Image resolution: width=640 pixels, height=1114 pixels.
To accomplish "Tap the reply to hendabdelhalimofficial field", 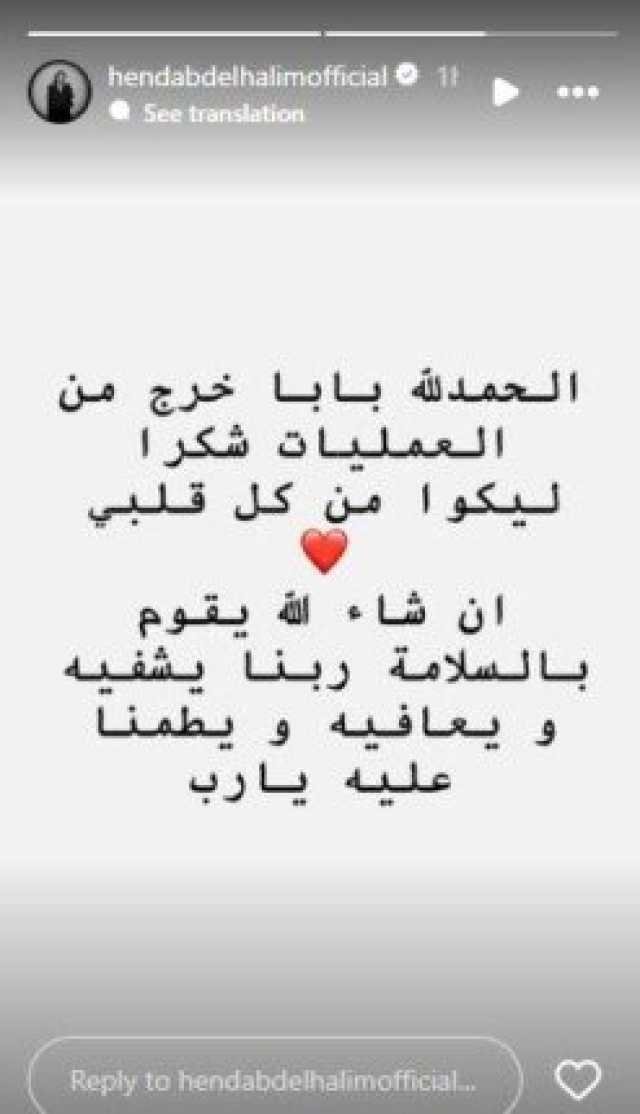I will (x=275, y=1080).
